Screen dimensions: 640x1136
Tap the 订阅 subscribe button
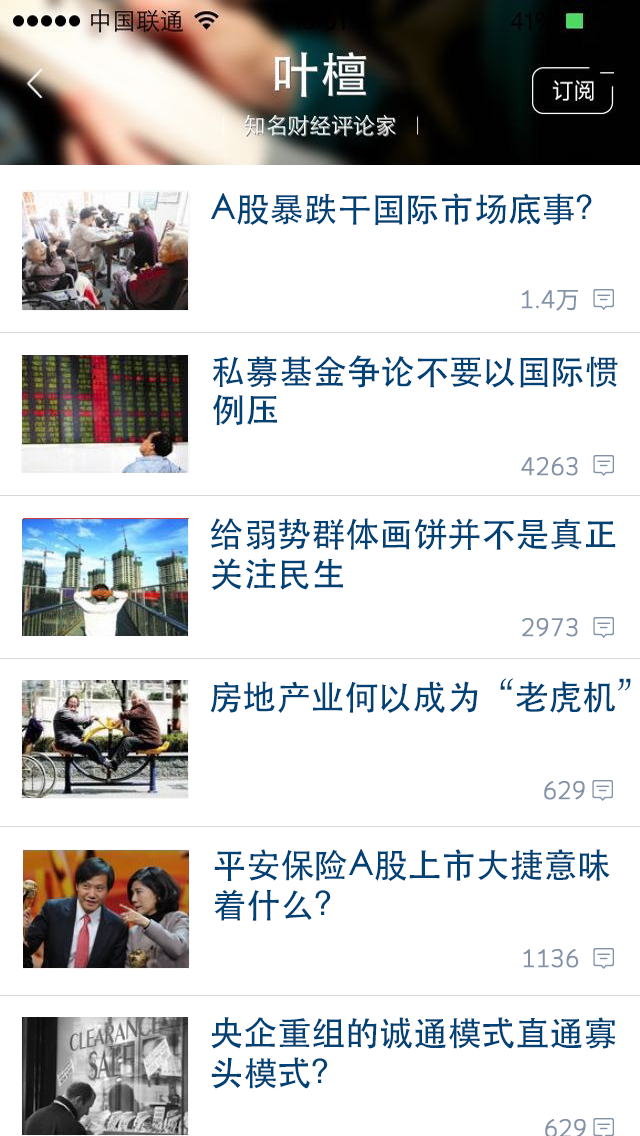[x=572, y=91]
